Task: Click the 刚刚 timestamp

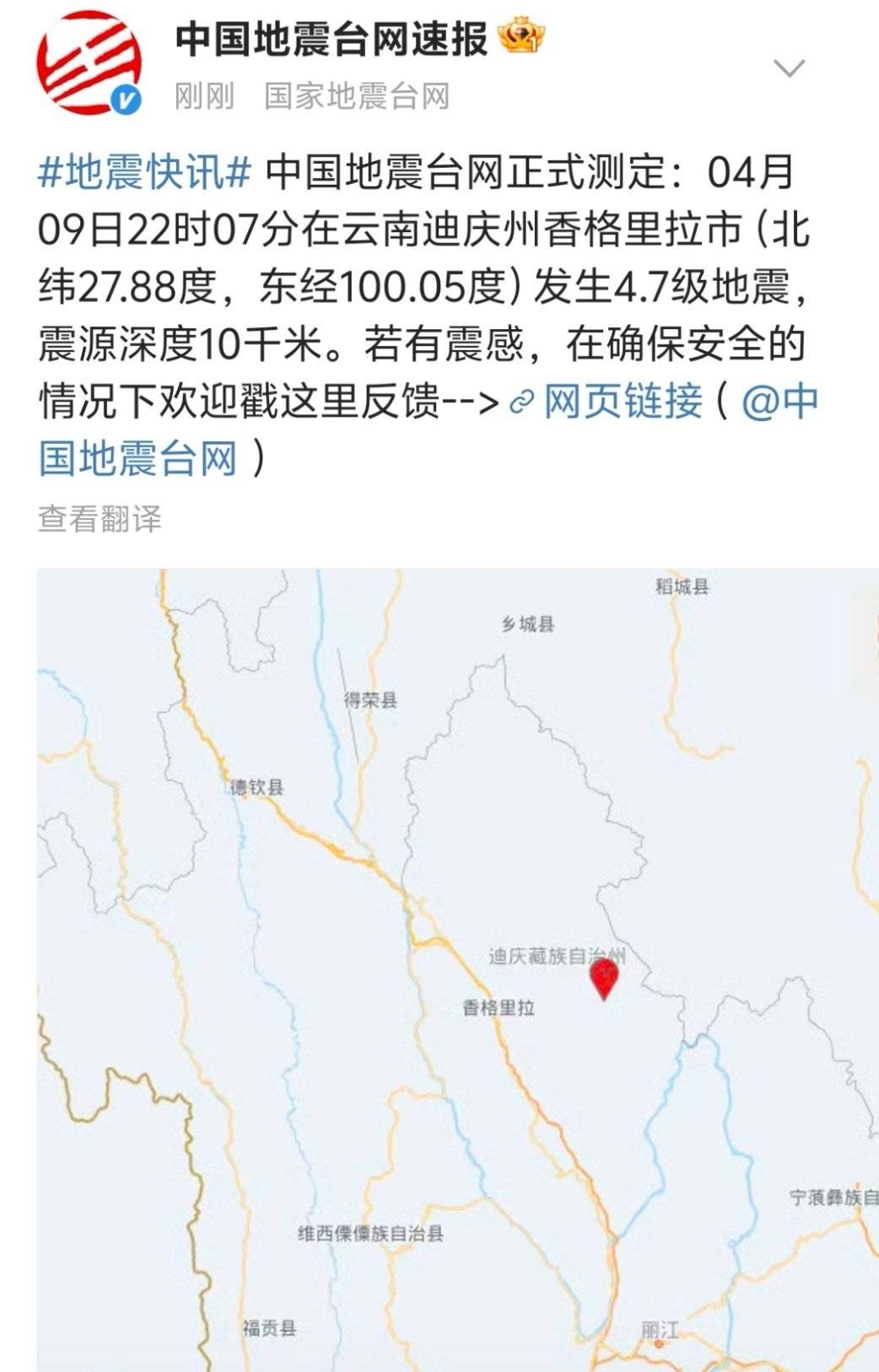Action: (x=203, y=97)
